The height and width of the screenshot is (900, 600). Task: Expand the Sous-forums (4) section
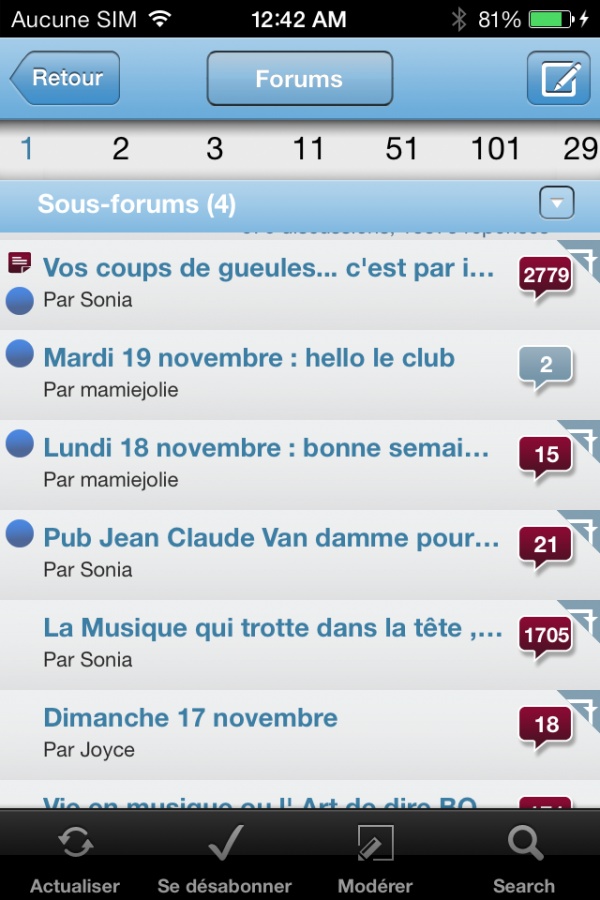(557, 204)
